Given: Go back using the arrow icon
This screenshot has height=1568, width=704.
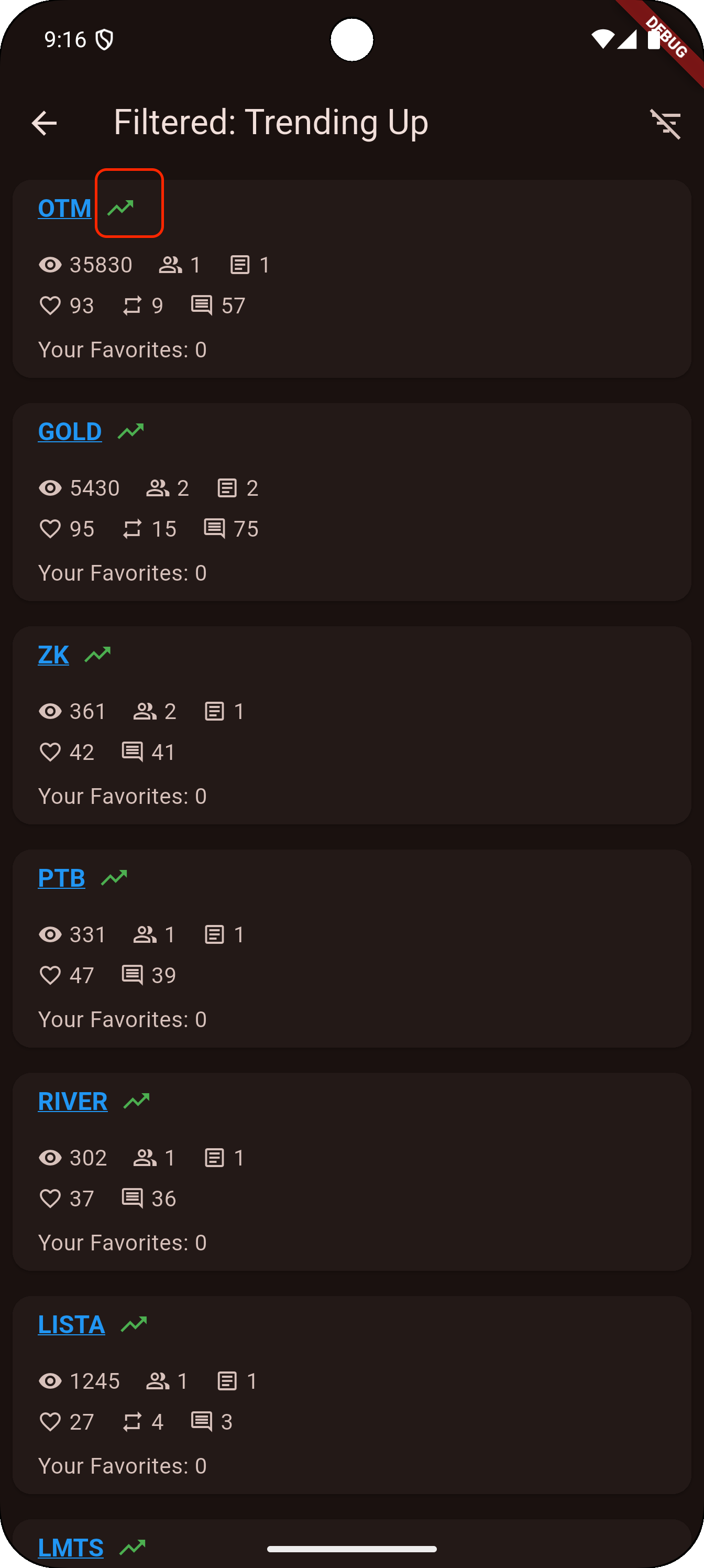Looking at the screenshot, I should click(44, 124).
